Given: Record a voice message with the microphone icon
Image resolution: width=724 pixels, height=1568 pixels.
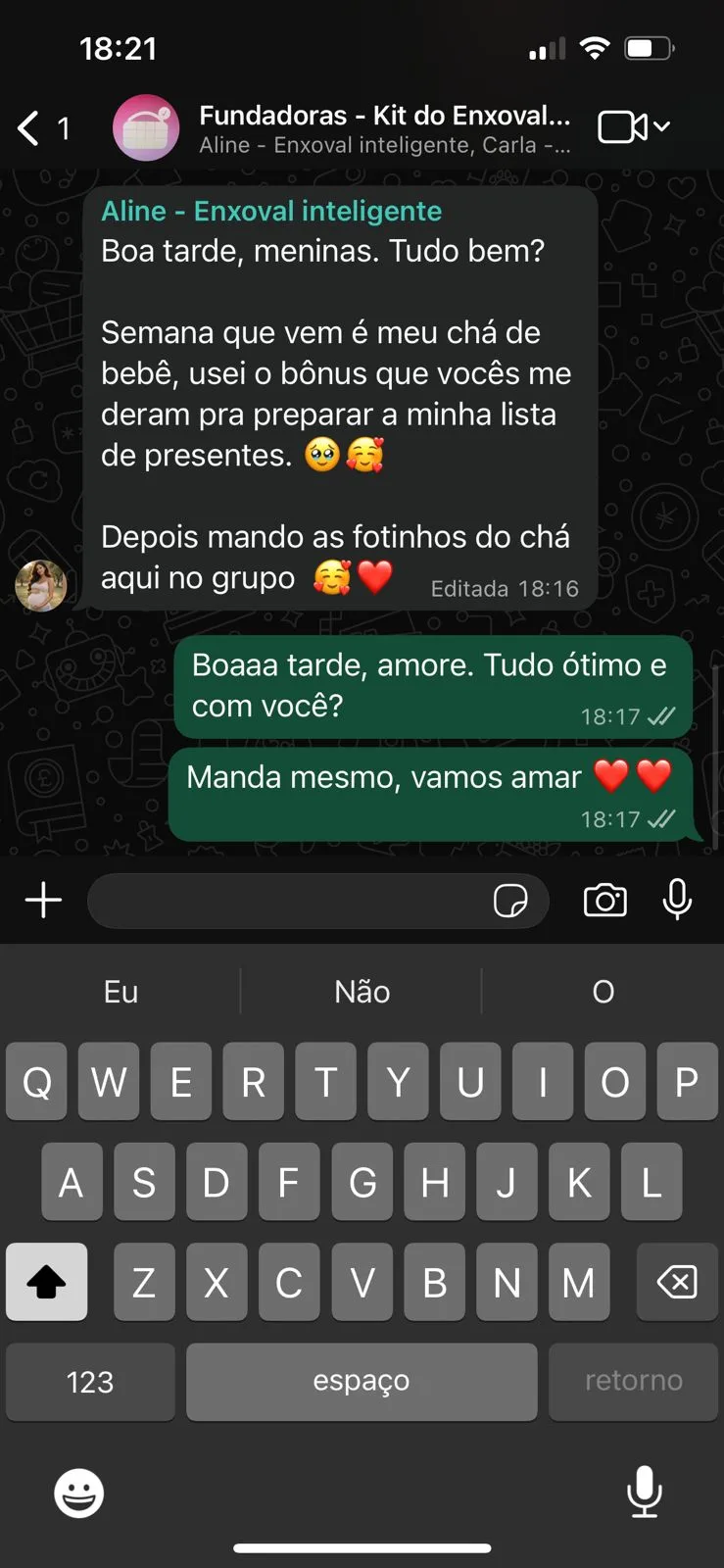Looking at the screenshot, I should [x=677, y=900].
